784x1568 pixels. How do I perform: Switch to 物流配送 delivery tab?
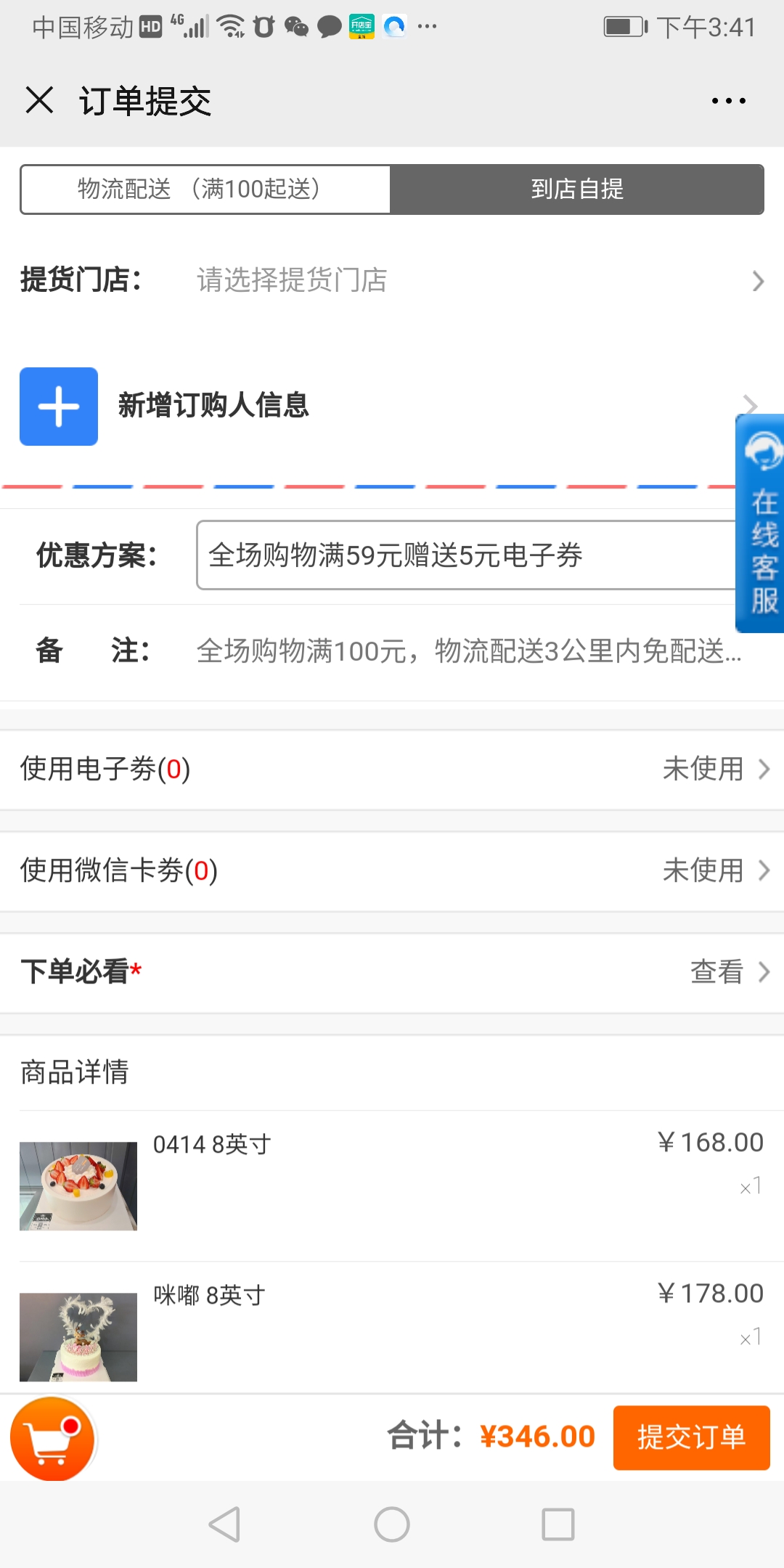[x=205, y=189]
